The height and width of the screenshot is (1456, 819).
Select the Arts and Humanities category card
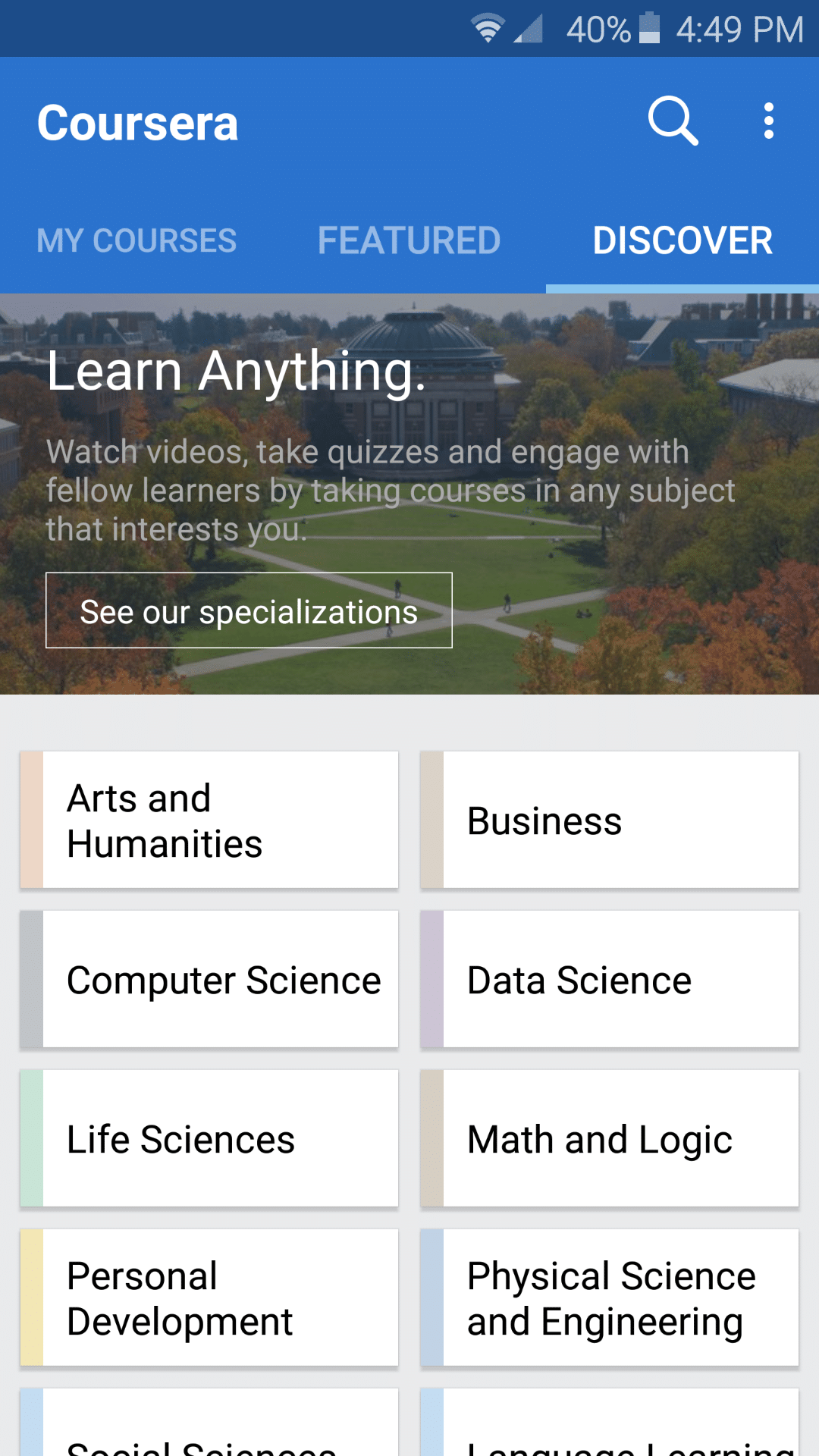209,819
